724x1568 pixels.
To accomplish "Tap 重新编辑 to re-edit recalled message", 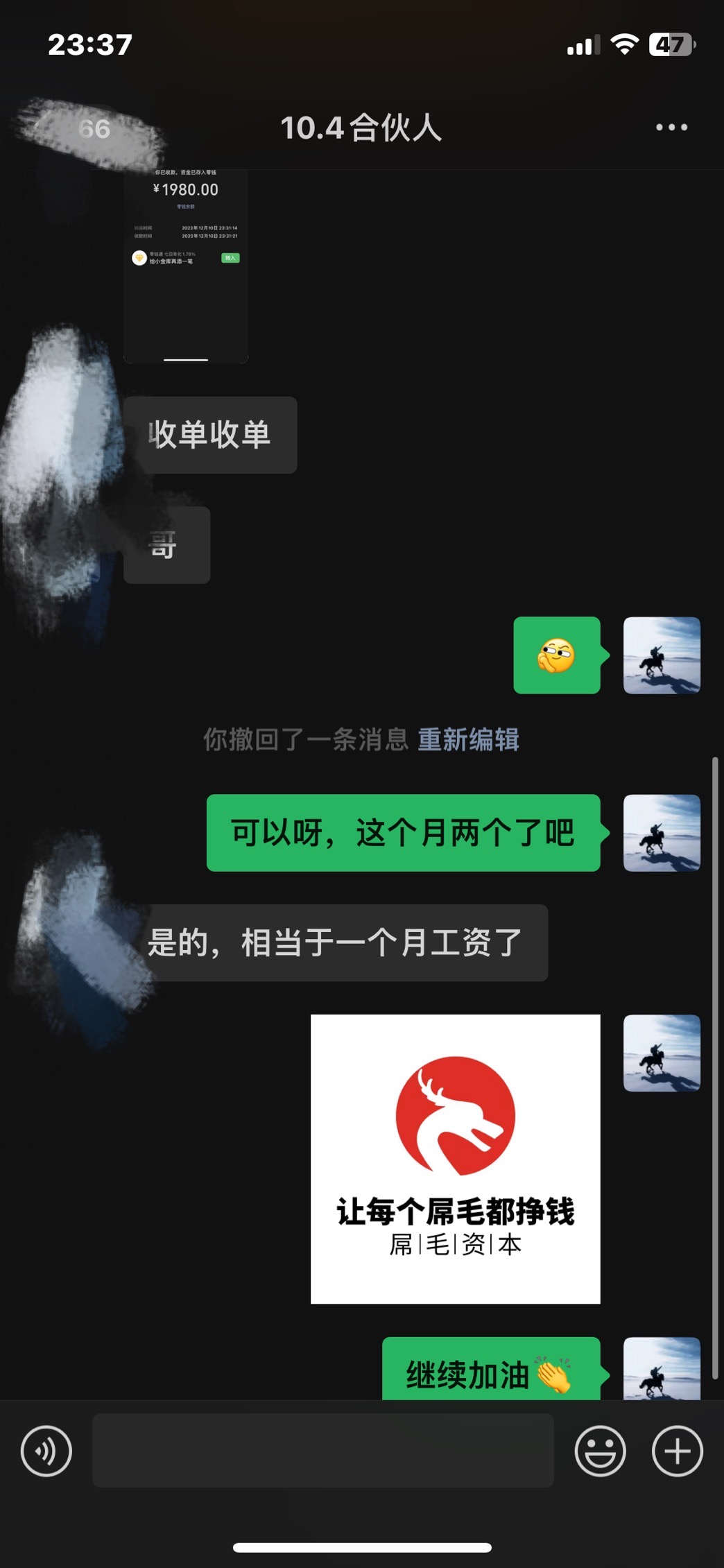I will click(x=468, y=740).
